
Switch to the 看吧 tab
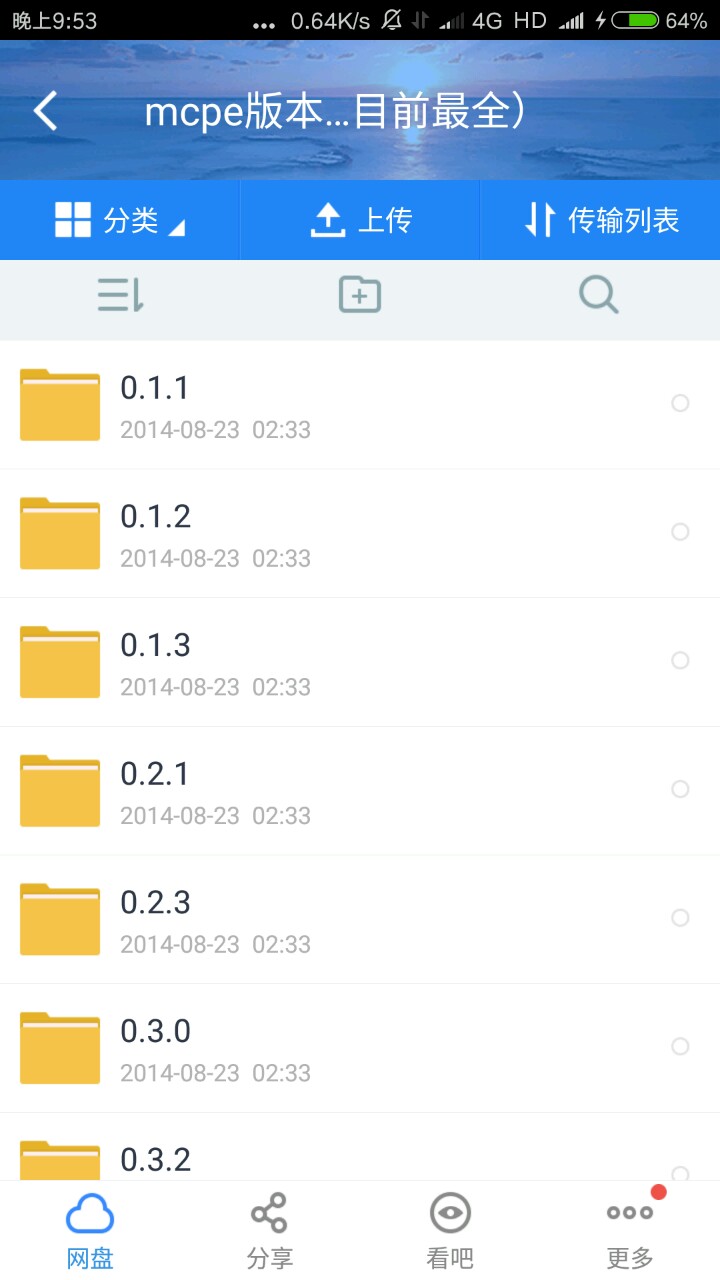pyautogui.click(x=450, y=1230)
